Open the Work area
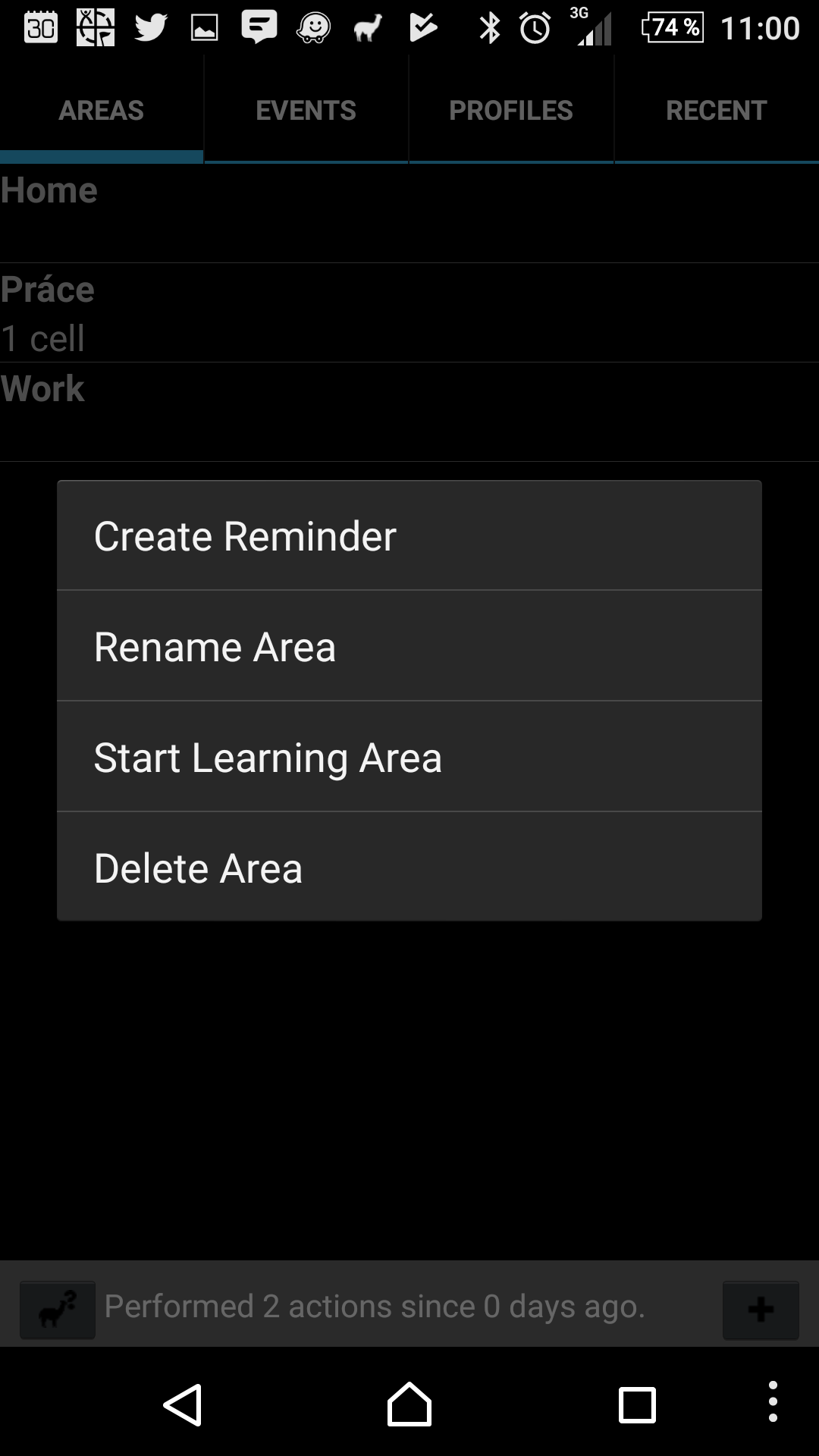This screenshot has height=1456, width=819. 409,412
